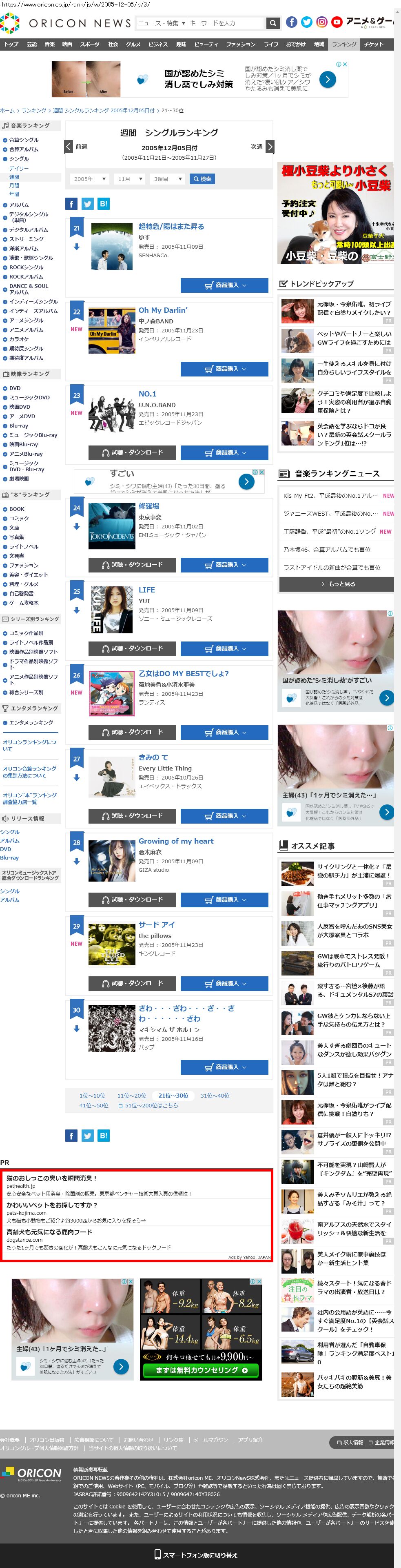The height and width of the screenshot is (1568, 401).
Task: Open the 修羅場 album cover thumbnail
Action: [x=112, y=526]
